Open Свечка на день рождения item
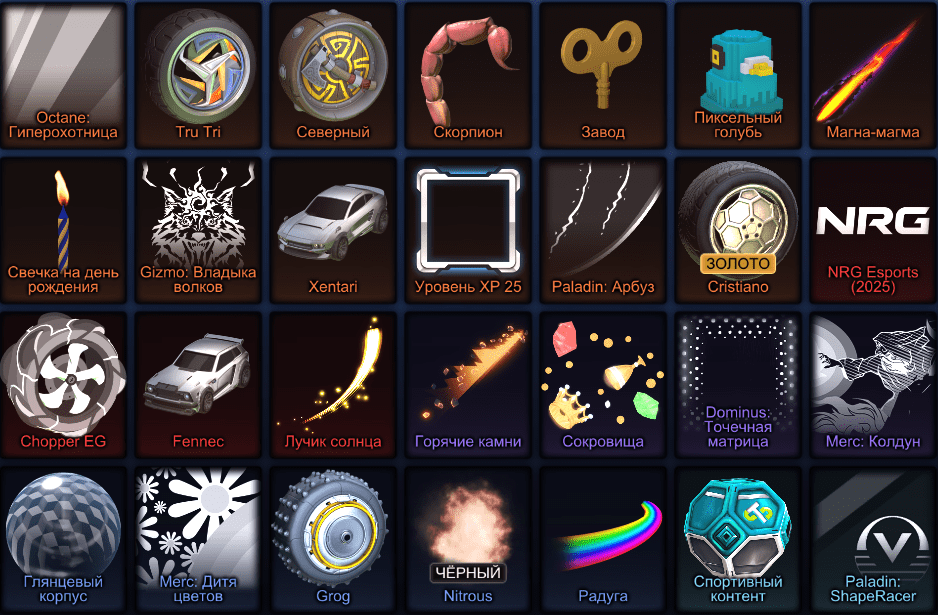Image resolution: width=938 pixels, height=615 pixels. tap(63, 227)
